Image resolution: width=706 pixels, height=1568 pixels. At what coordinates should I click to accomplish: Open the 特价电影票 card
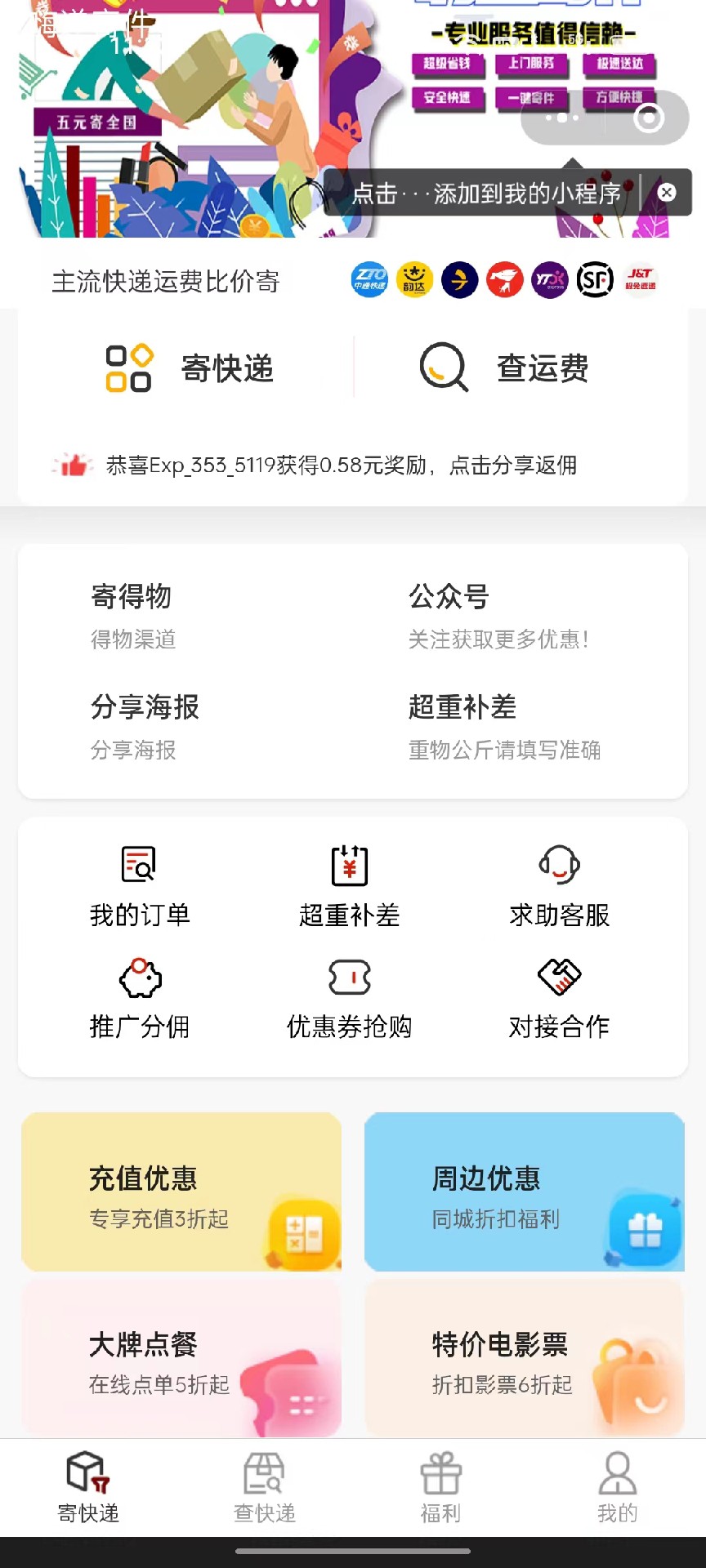point(524,1358)
